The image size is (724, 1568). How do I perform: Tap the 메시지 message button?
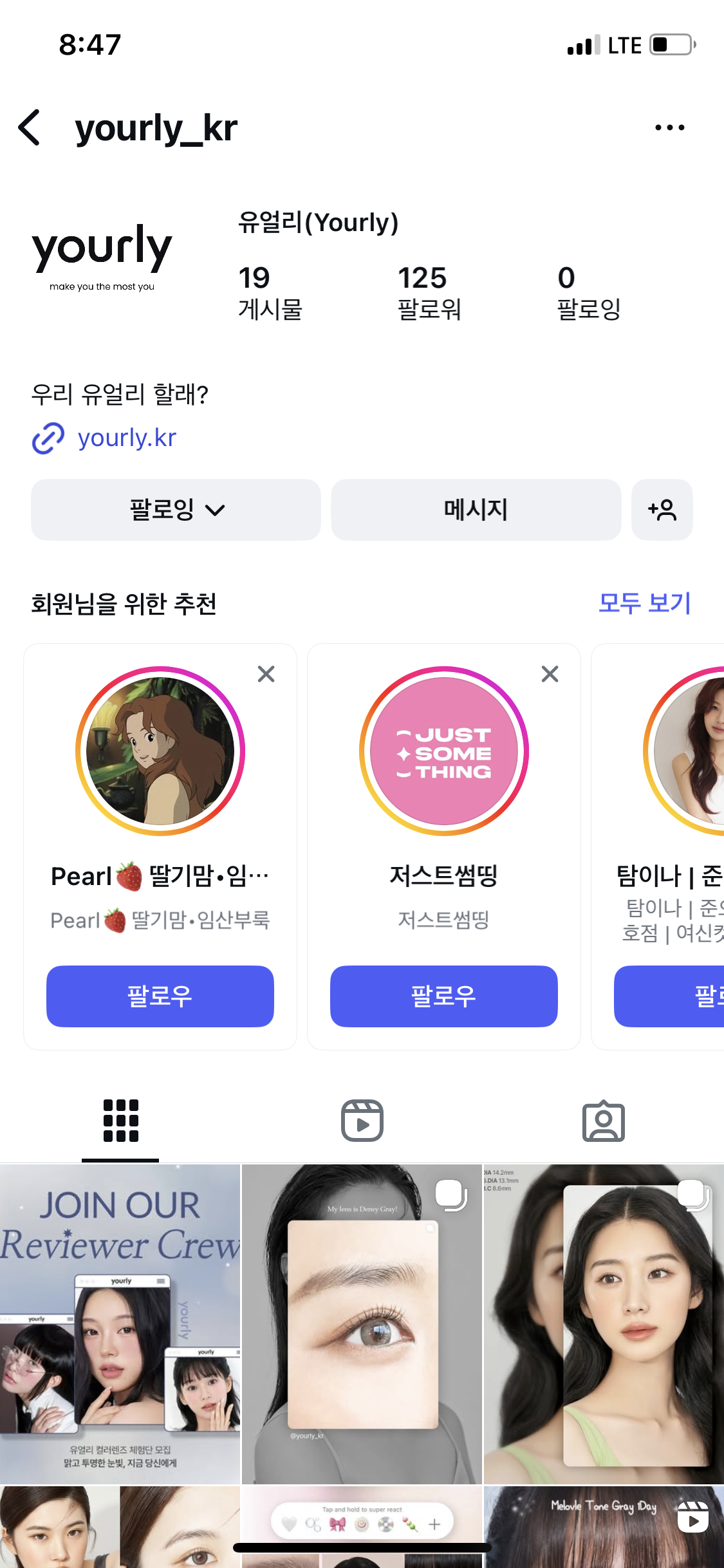point(476,510)
